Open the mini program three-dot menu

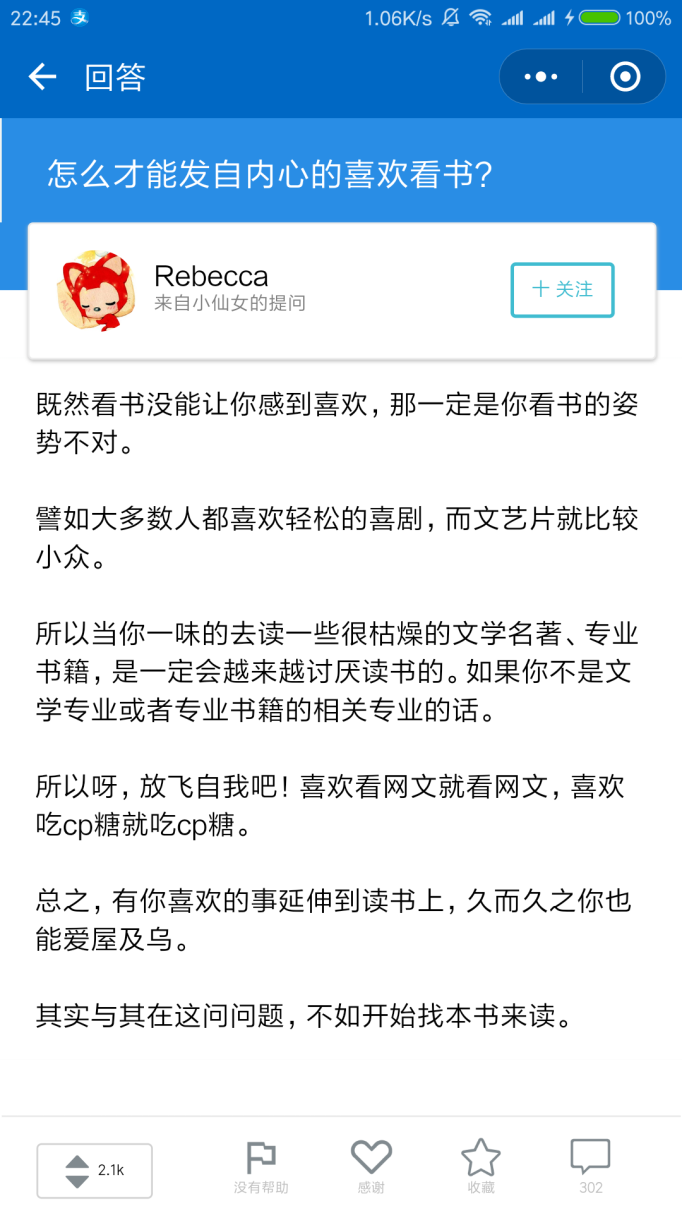[x=541, y=77]
